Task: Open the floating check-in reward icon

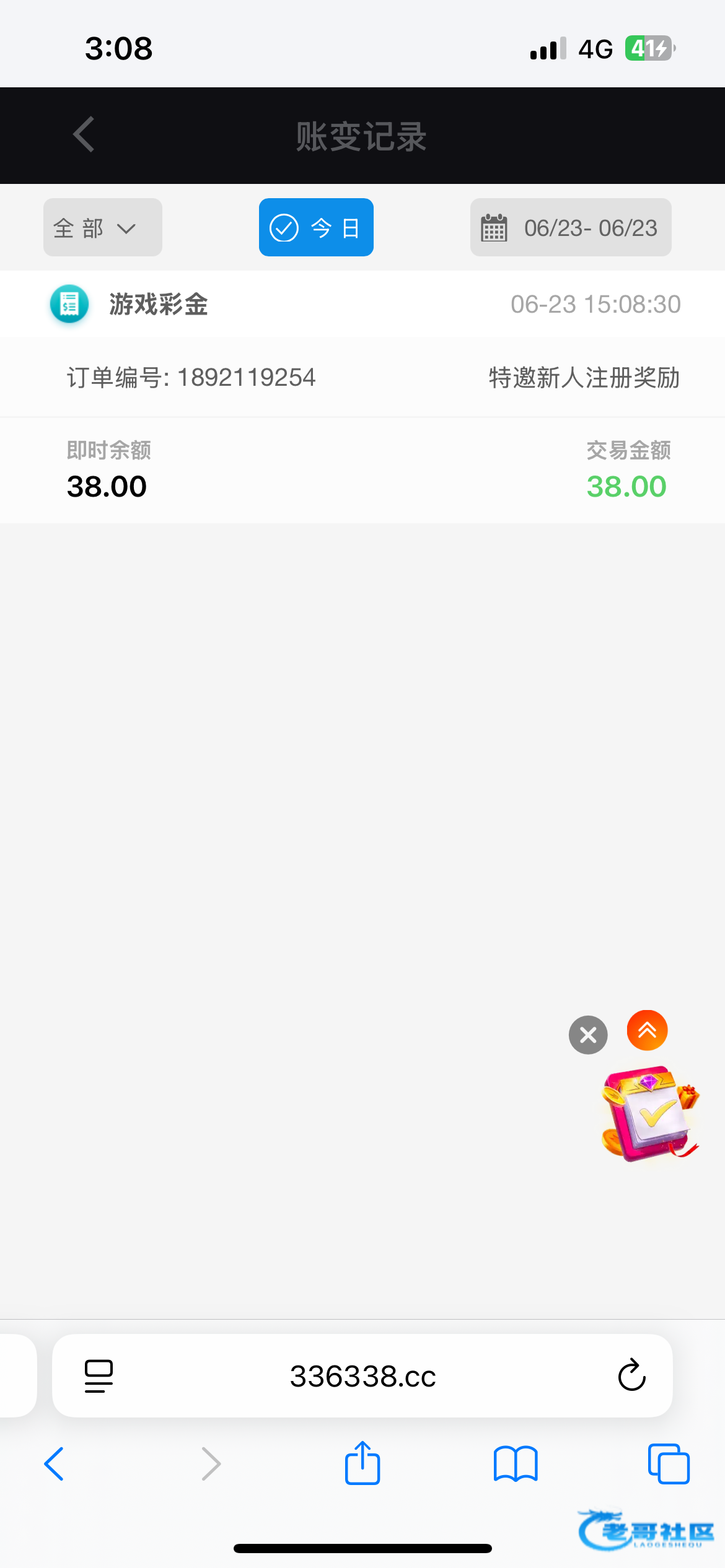Action: tap(649, 1113)
